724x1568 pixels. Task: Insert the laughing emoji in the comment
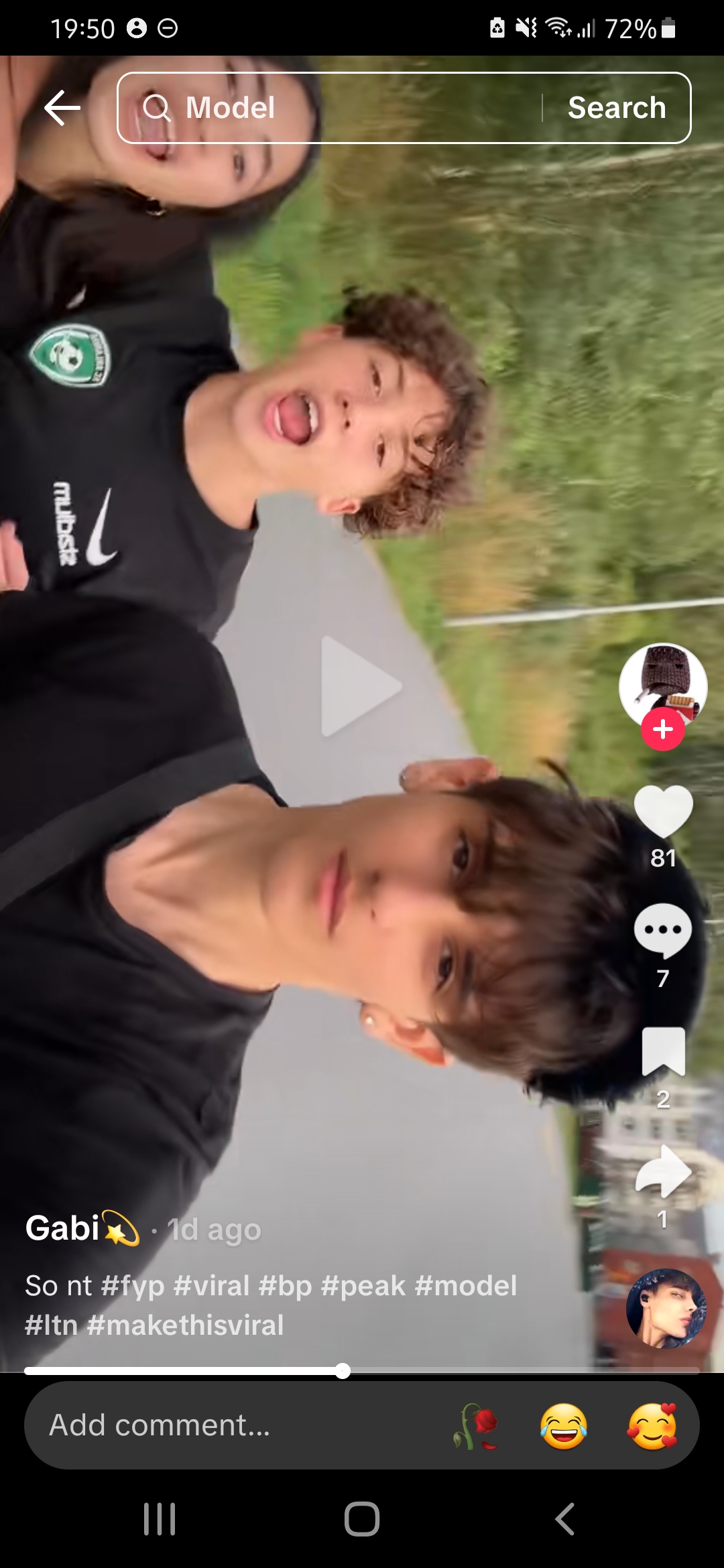pos(564,1426)
